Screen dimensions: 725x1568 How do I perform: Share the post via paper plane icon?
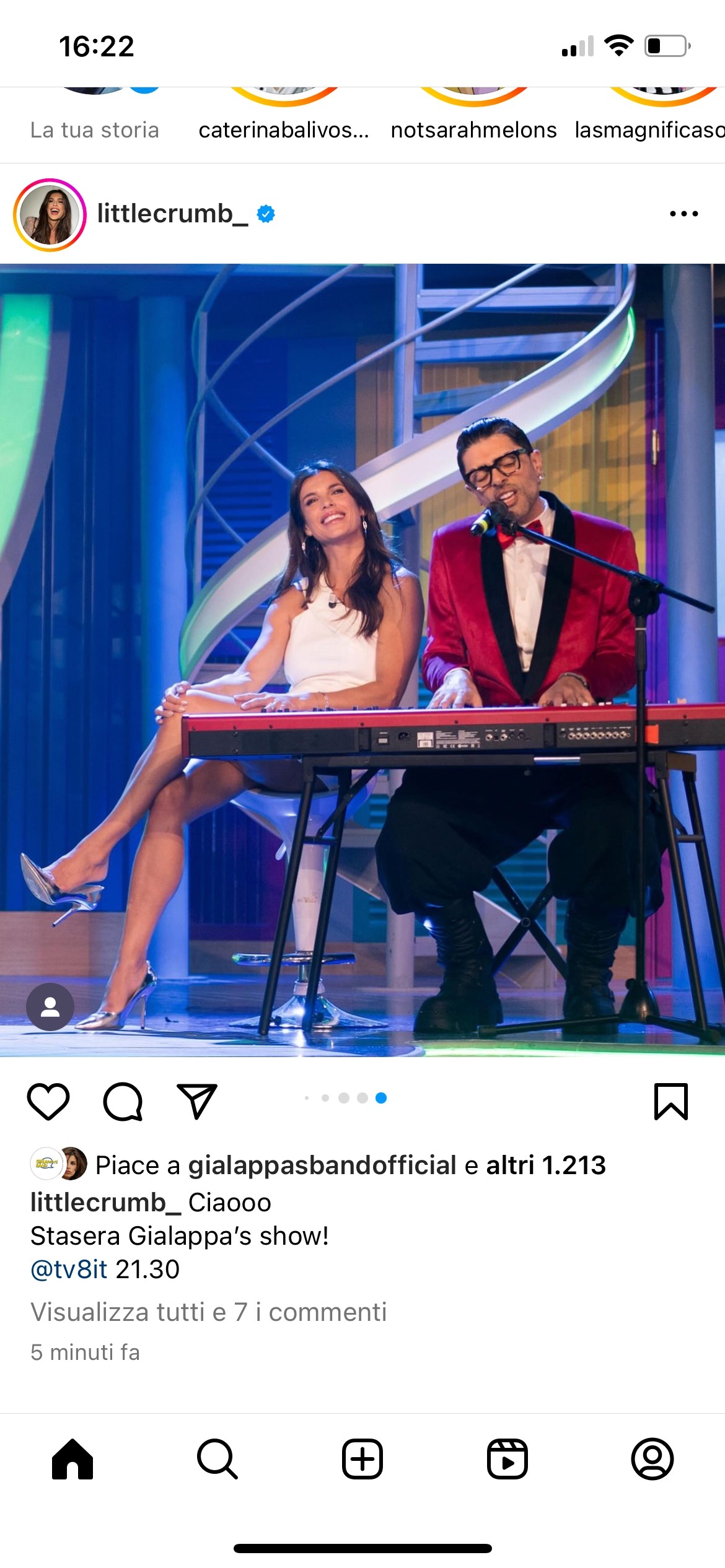click(197, 1102)
